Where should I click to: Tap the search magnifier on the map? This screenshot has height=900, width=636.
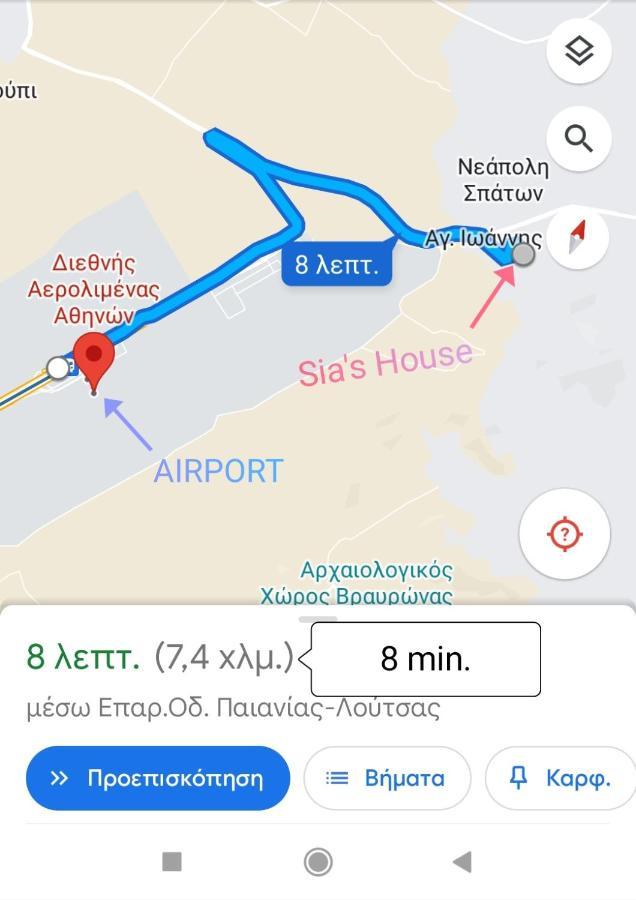coord(579,137)
